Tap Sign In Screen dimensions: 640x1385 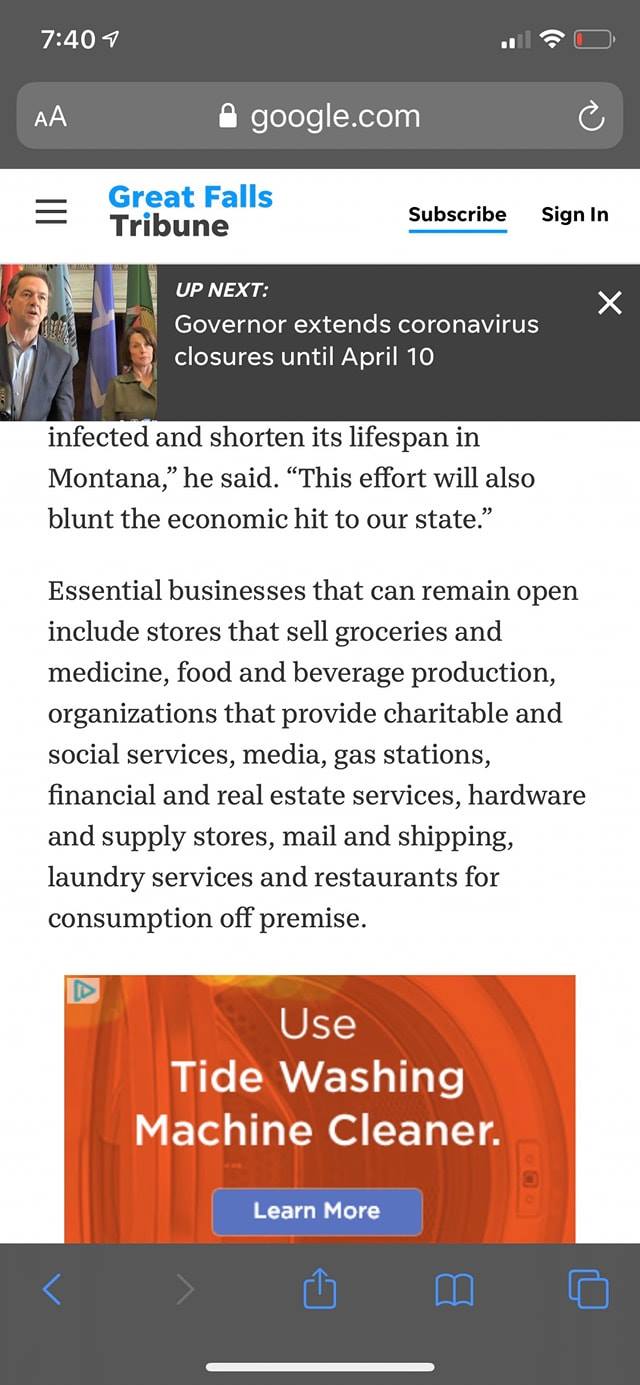pyautogui.click(x=574, y=214)
